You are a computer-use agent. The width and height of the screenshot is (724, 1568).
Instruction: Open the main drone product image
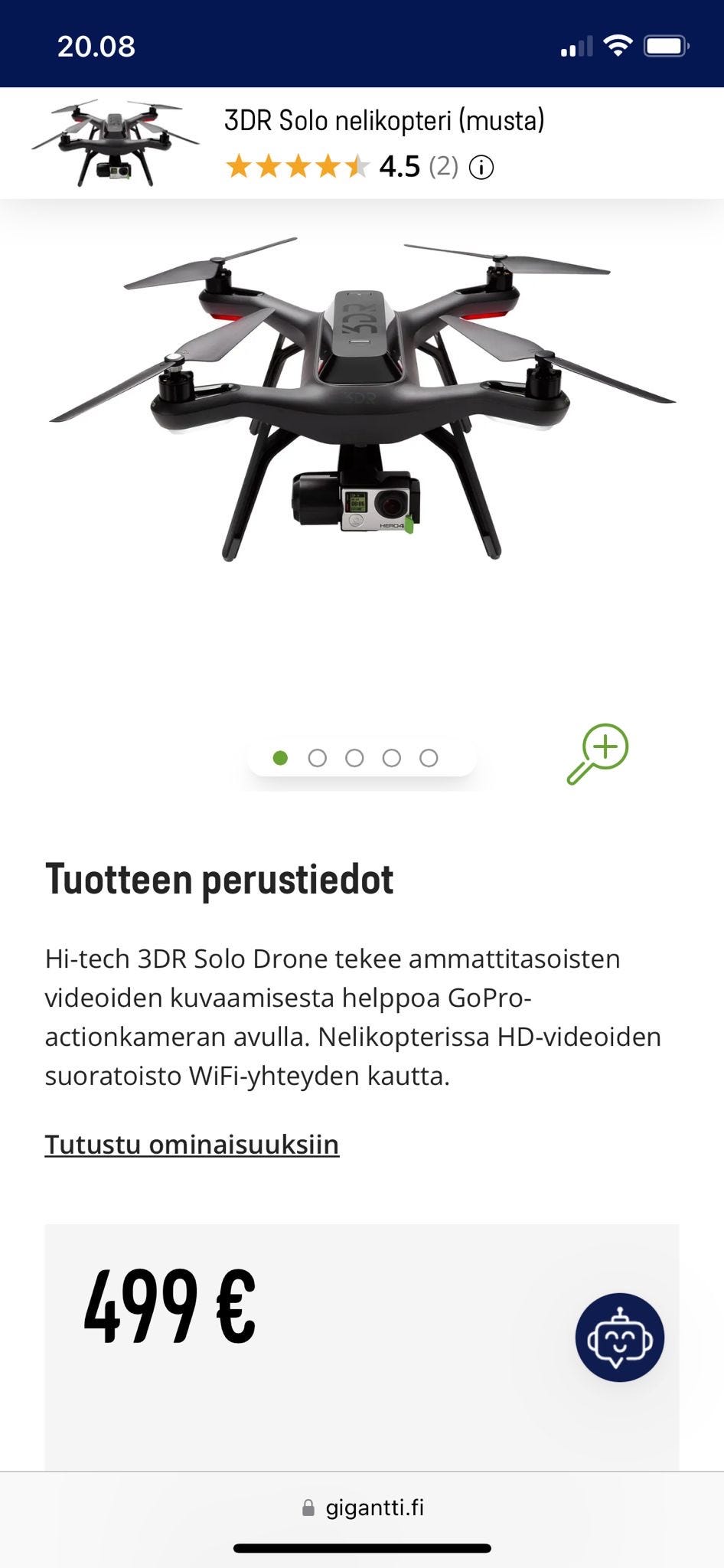click(x=362, y=398)
